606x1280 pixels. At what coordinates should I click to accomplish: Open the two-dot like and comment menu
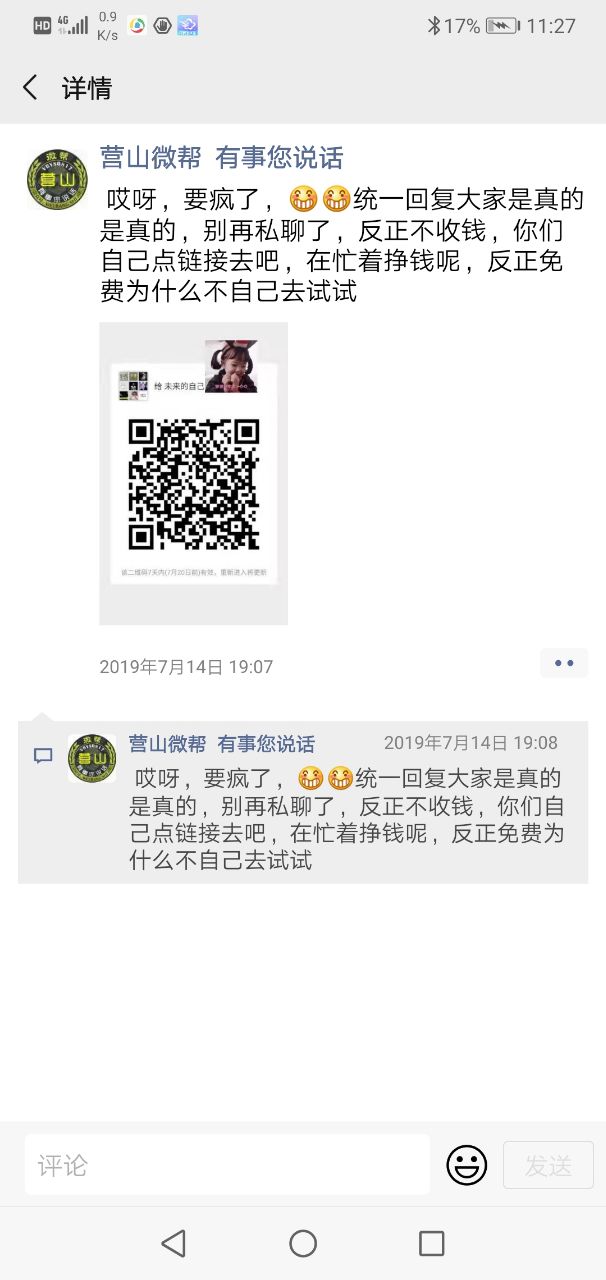[564, 663]
